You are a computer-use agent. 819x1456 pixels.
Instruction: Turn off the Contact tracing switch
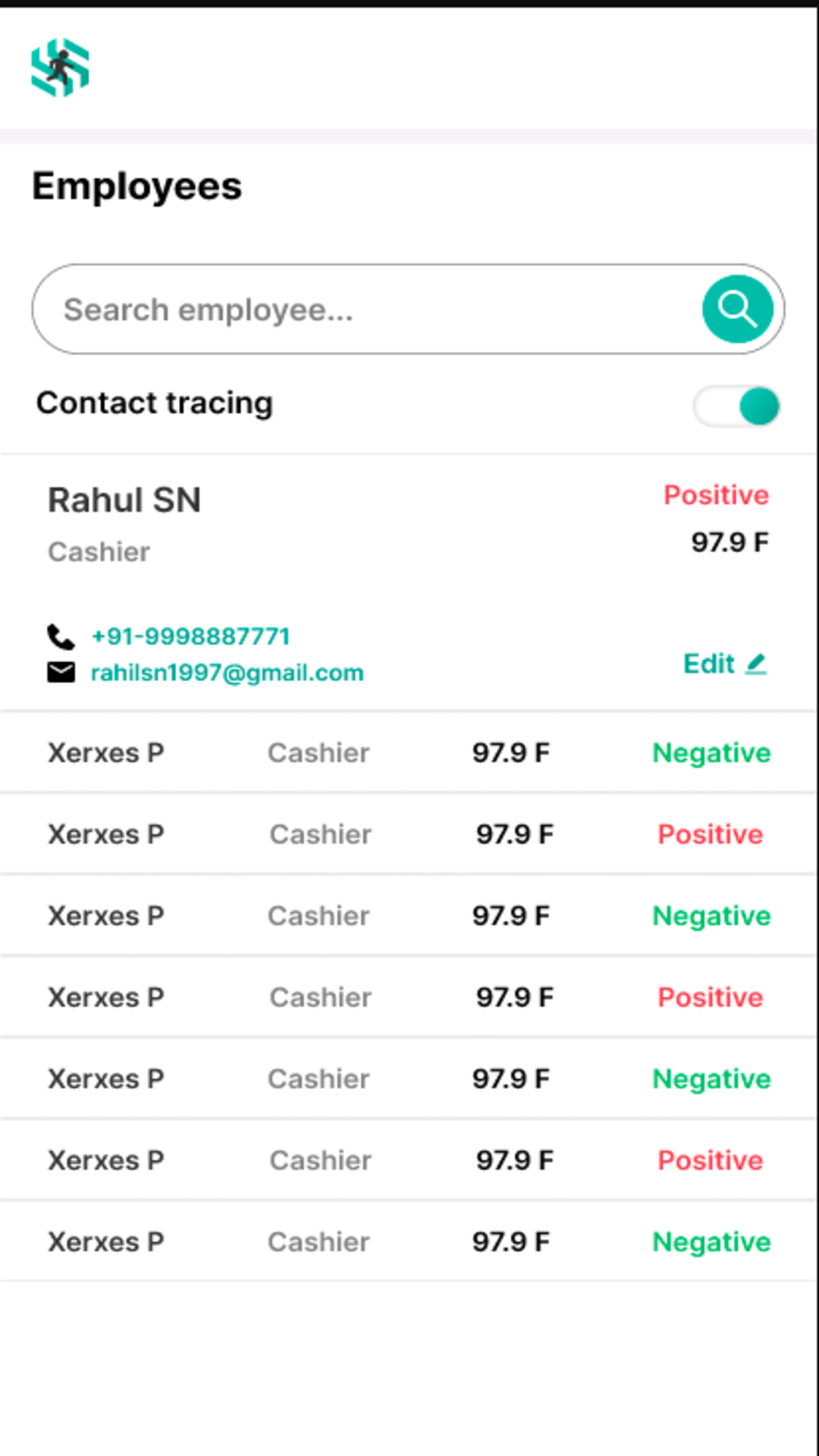click(737, 406)
